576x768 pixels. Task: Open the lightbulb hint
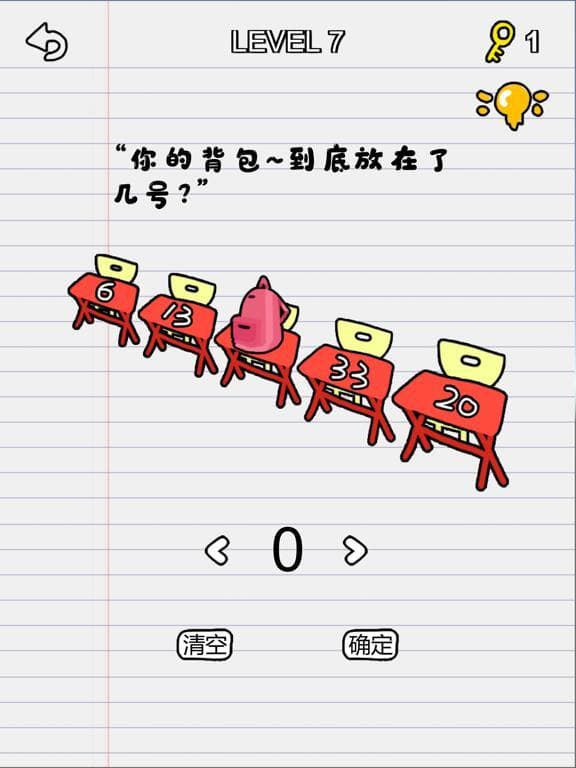pos(512,105)
